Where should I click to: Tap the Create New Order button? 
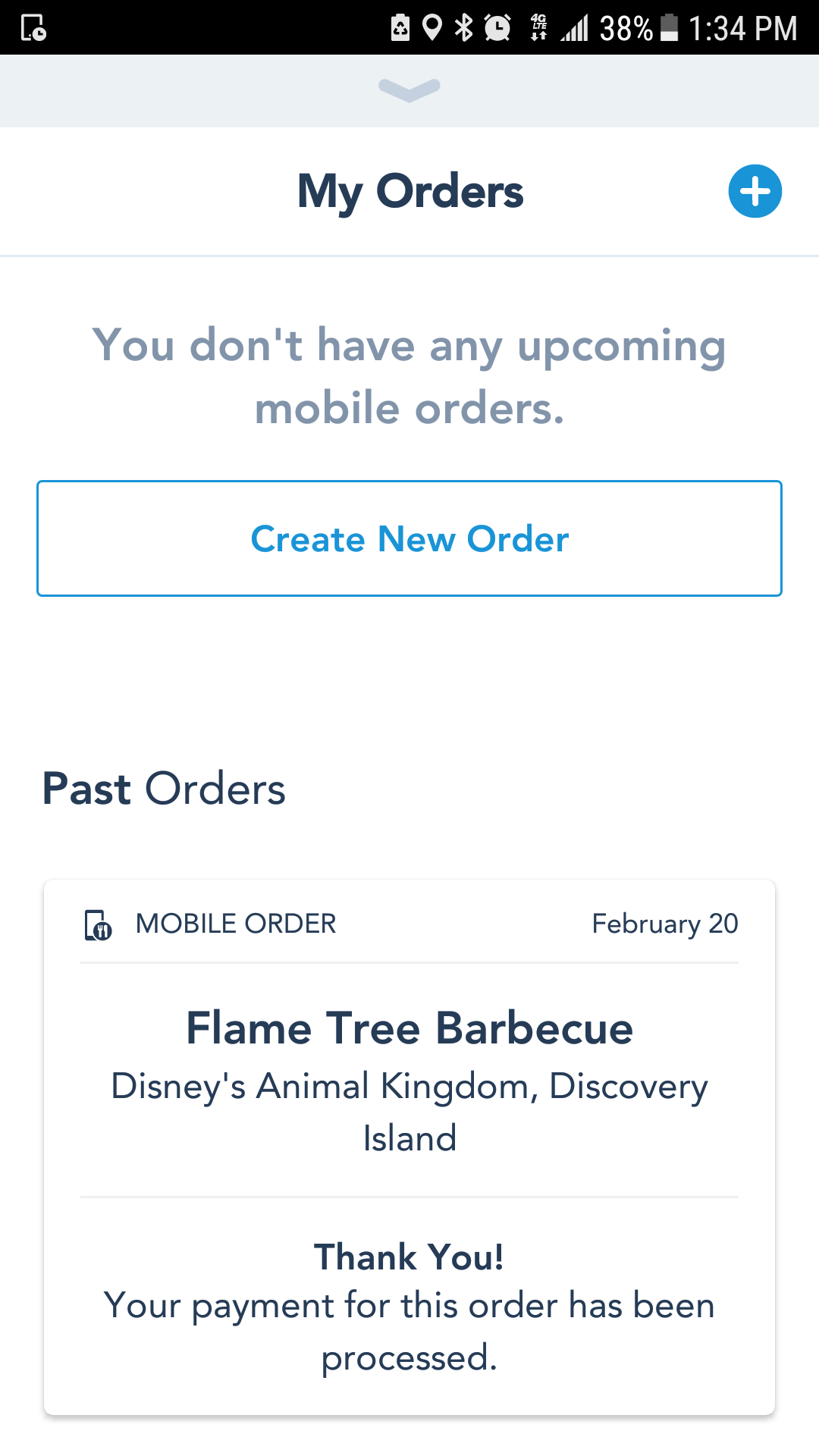pos(409,538)
